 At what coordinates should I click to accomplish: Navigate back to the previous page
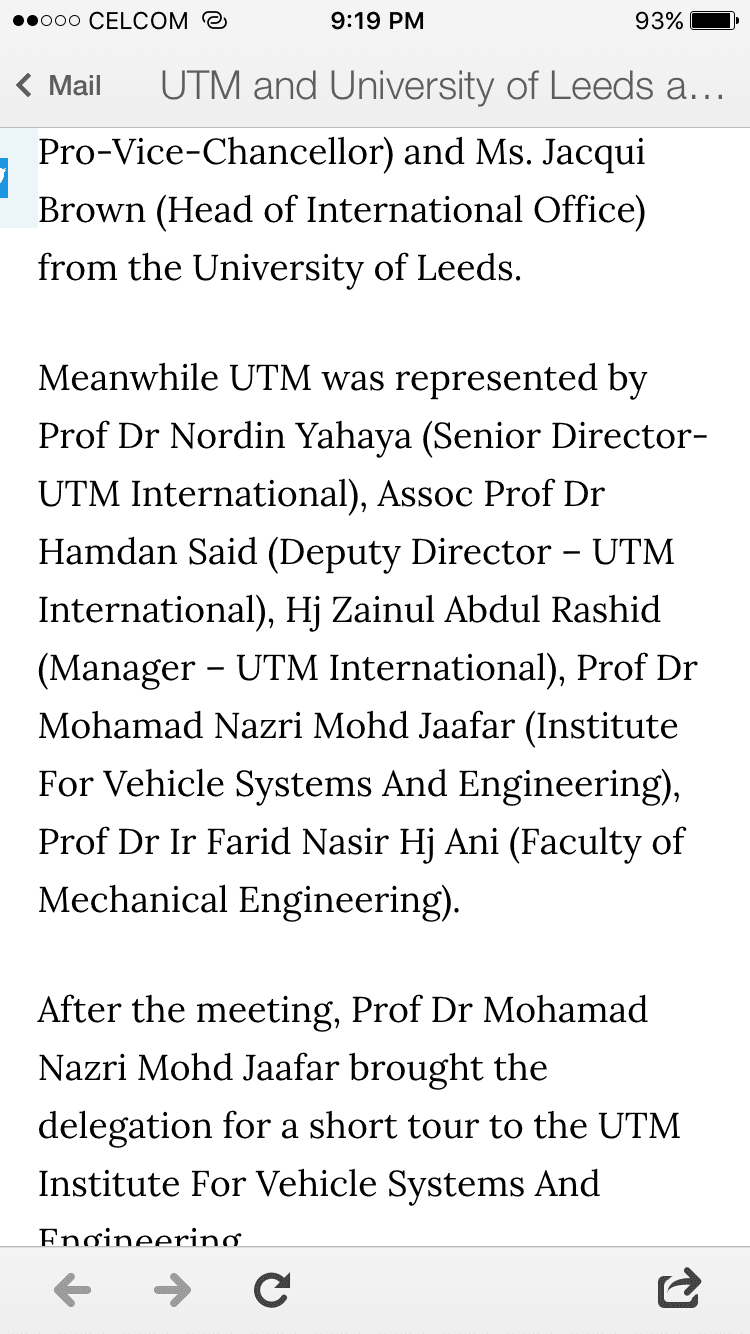pyautogui.click(x=73, y=1290)
